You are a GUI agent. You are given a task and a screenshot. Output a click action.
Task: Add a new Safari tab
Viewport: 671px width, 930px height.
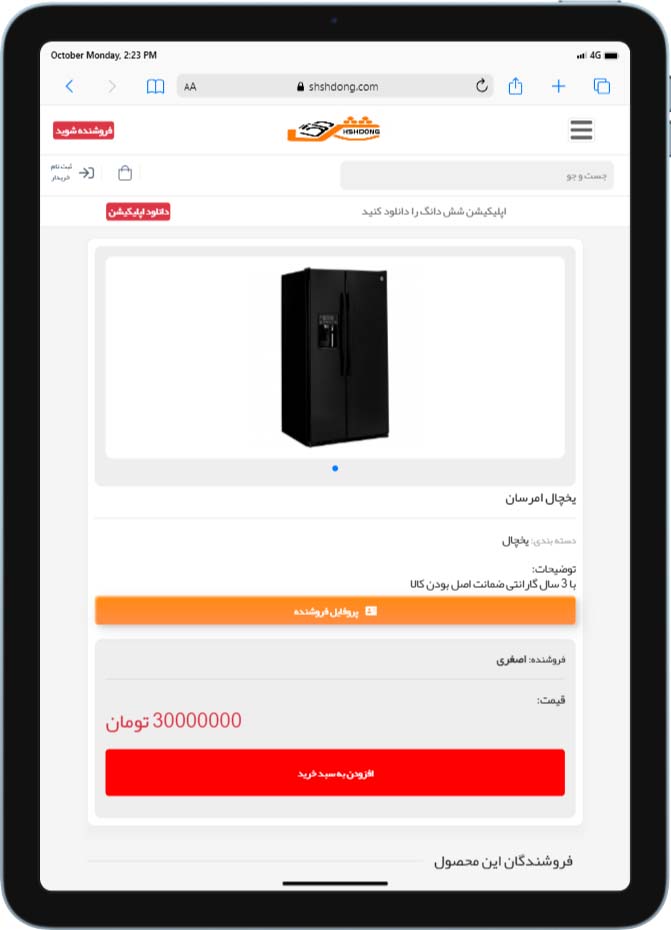558,86
